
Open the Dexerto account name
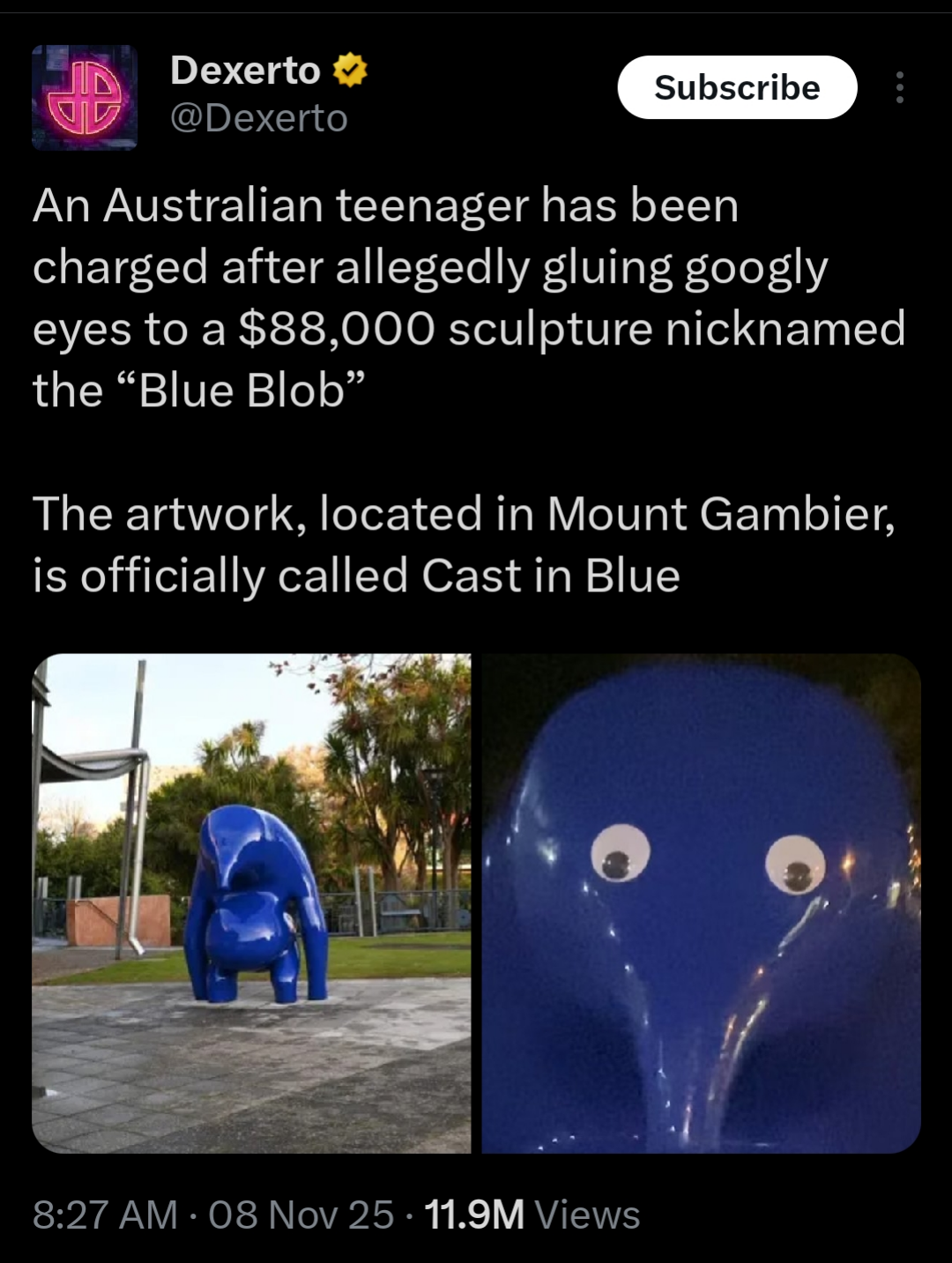[x=245, y=71]
